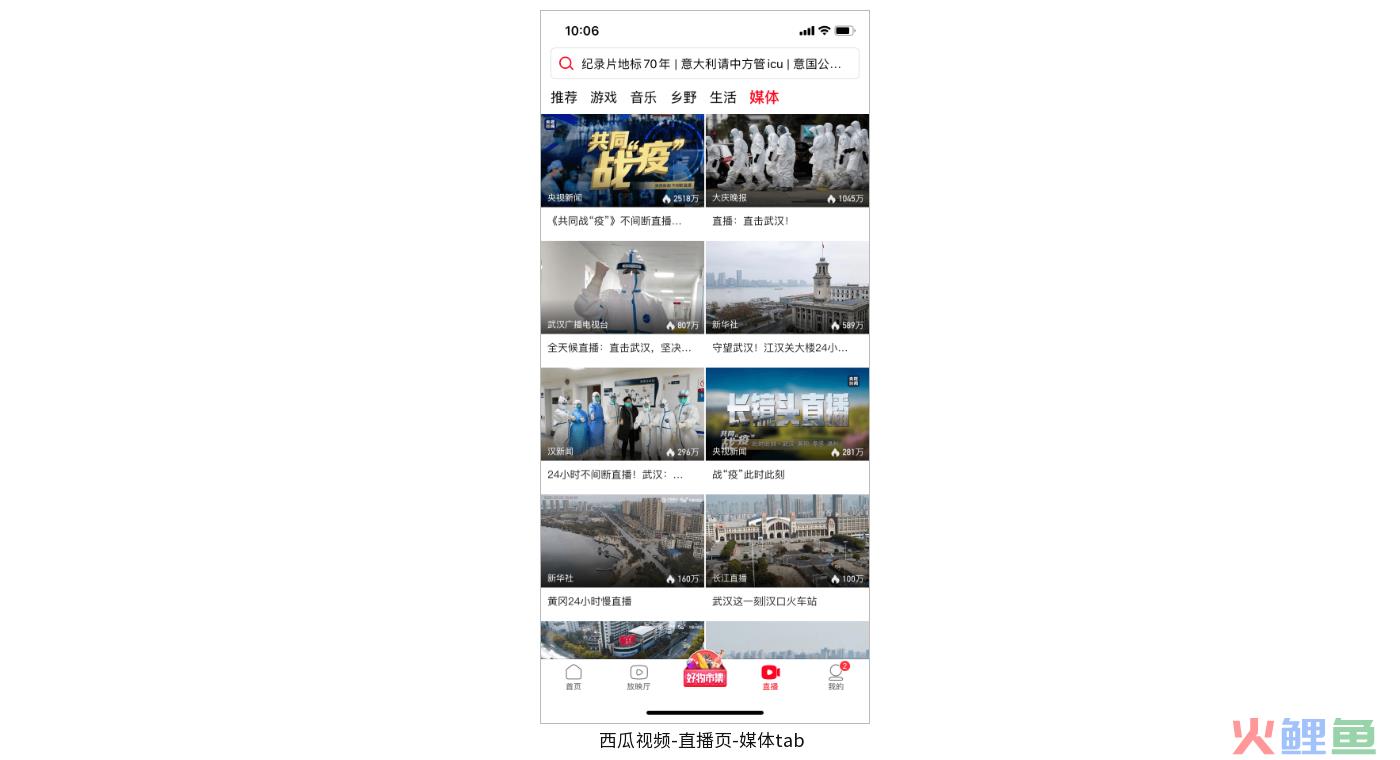Switch to the 推荐 tab
This screenshot has height=760, width=1400.
click(564, 97)
